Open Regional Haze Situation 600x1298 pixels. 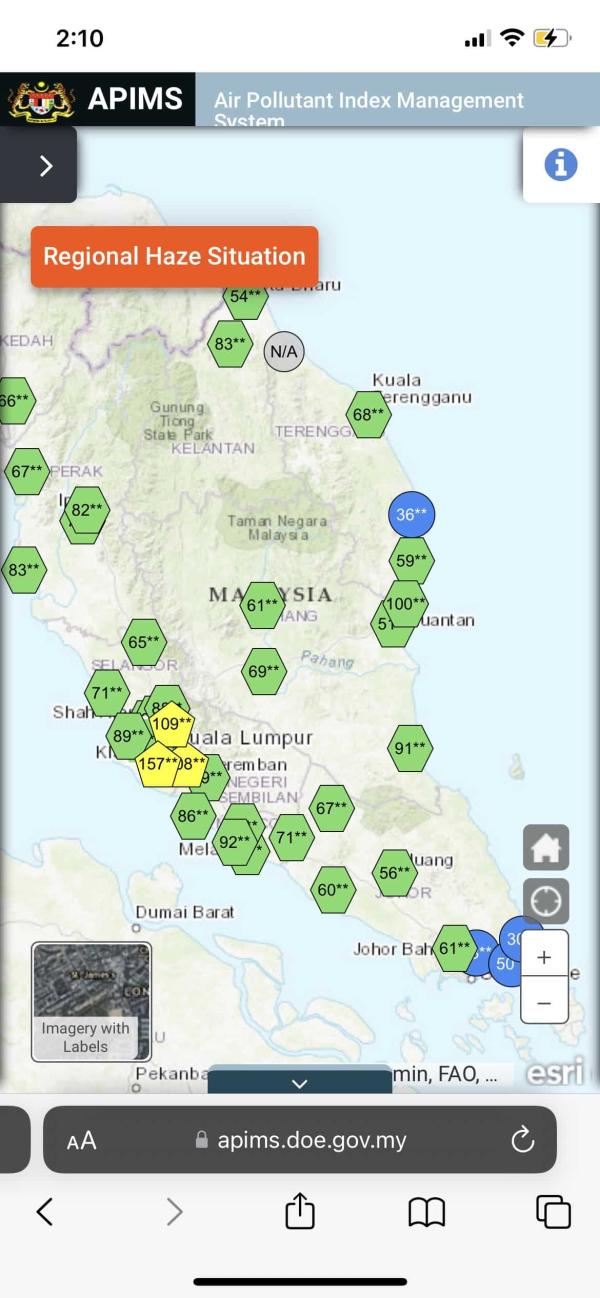click(174, 256)
